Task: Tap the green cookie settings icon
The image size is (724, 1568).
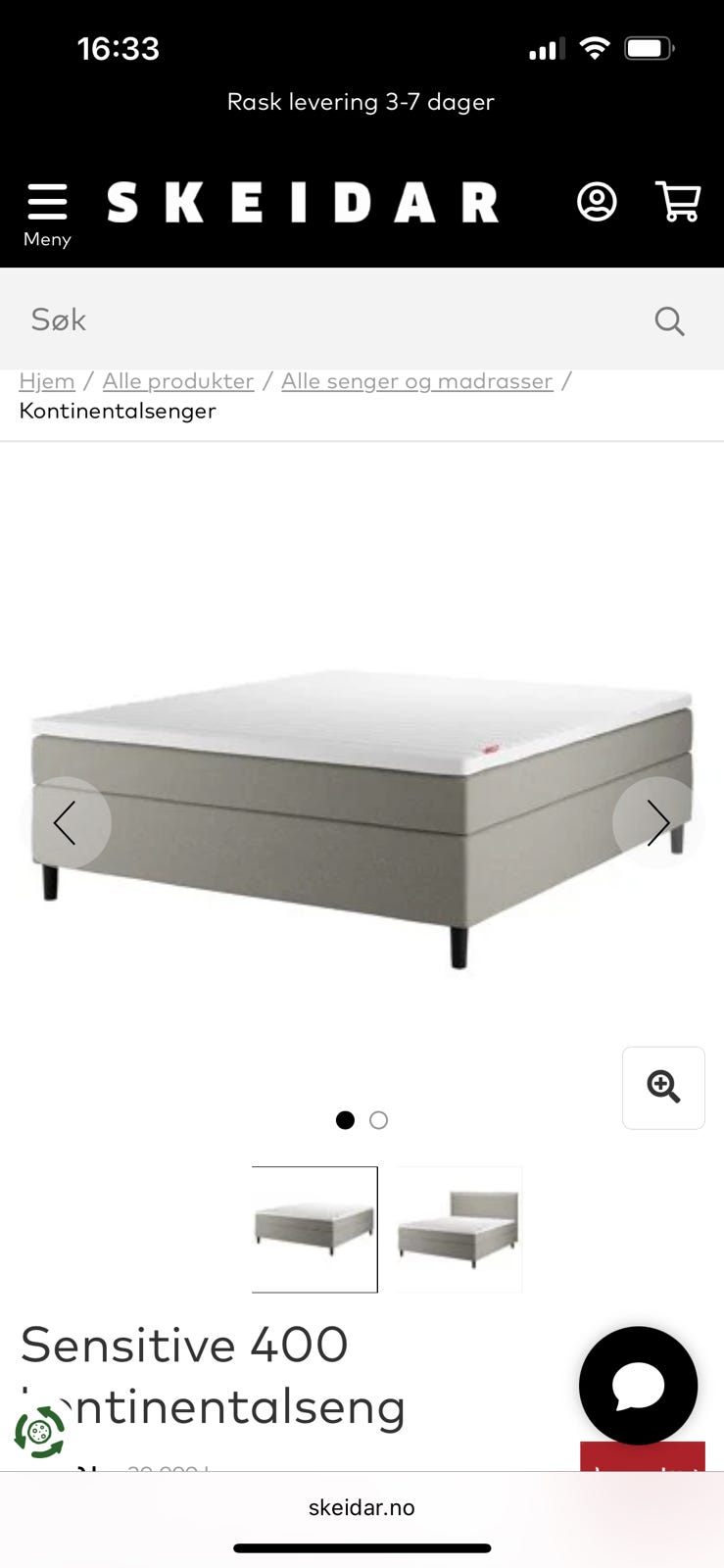Action: (39, 1433)
